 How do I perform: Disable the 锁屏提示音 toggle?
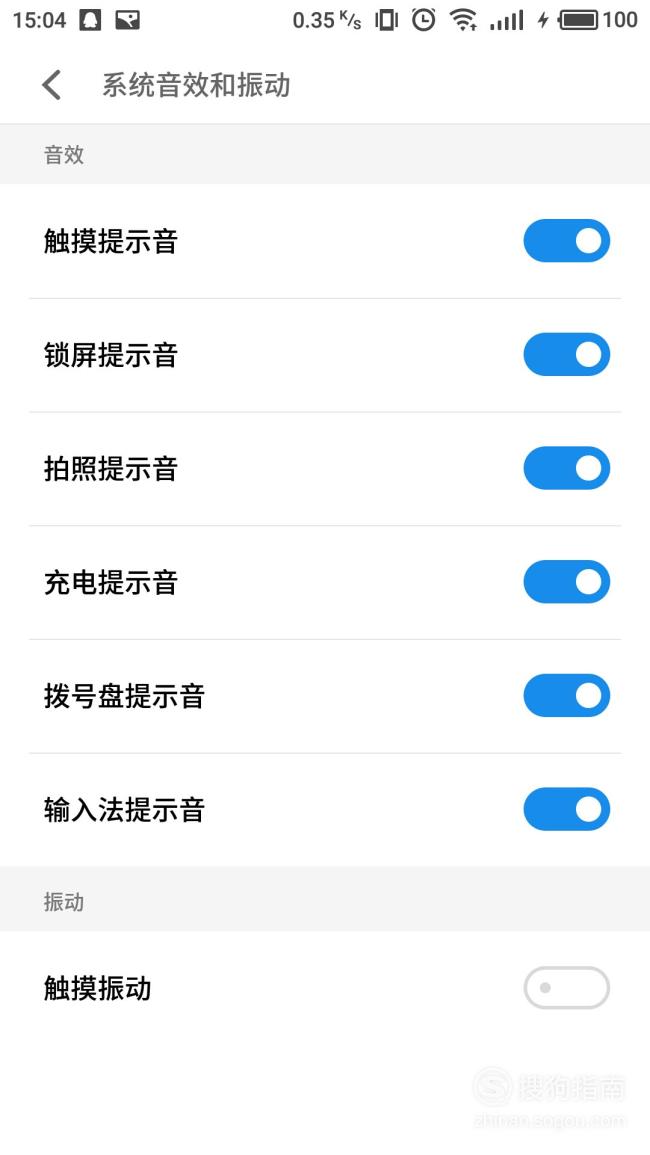click(x=567, y=354)
